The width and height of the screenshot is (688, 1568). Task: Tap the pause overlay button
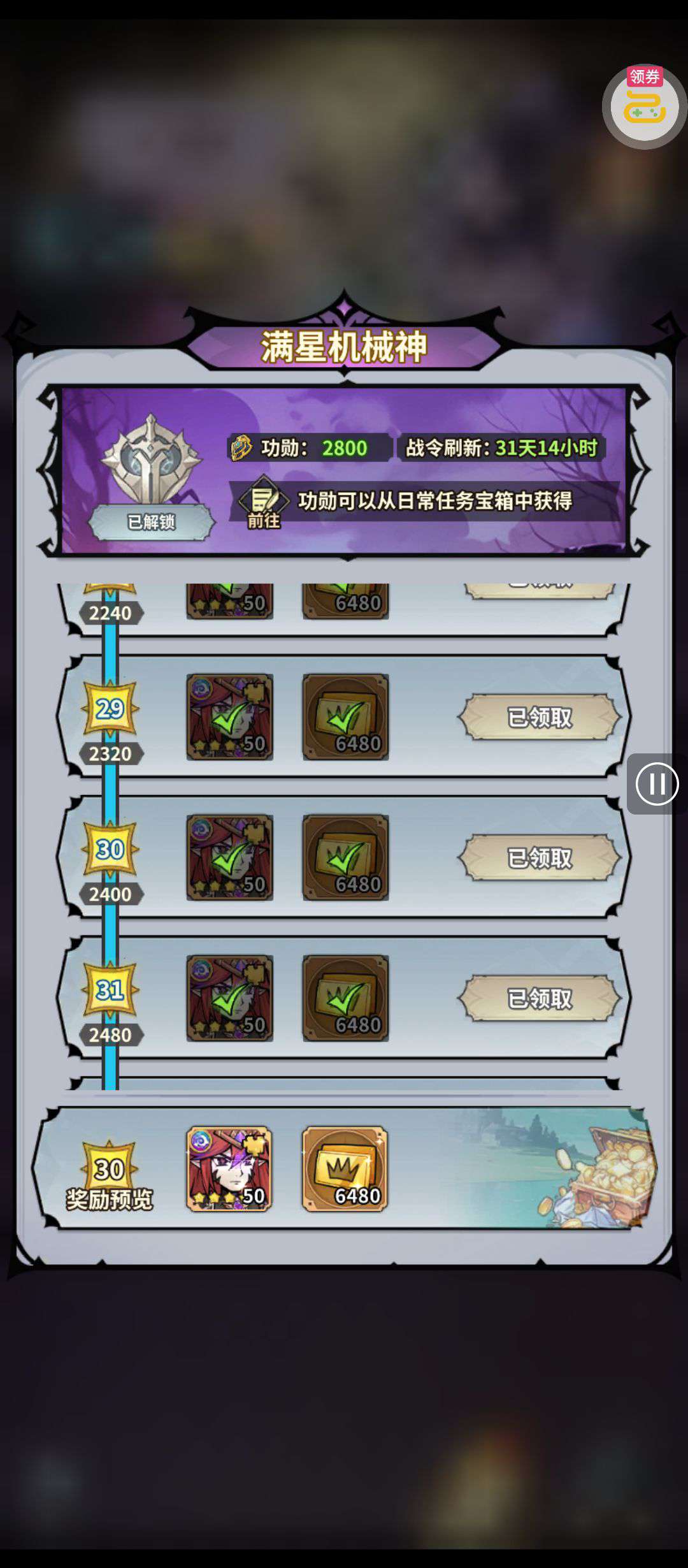click(656, 783)
